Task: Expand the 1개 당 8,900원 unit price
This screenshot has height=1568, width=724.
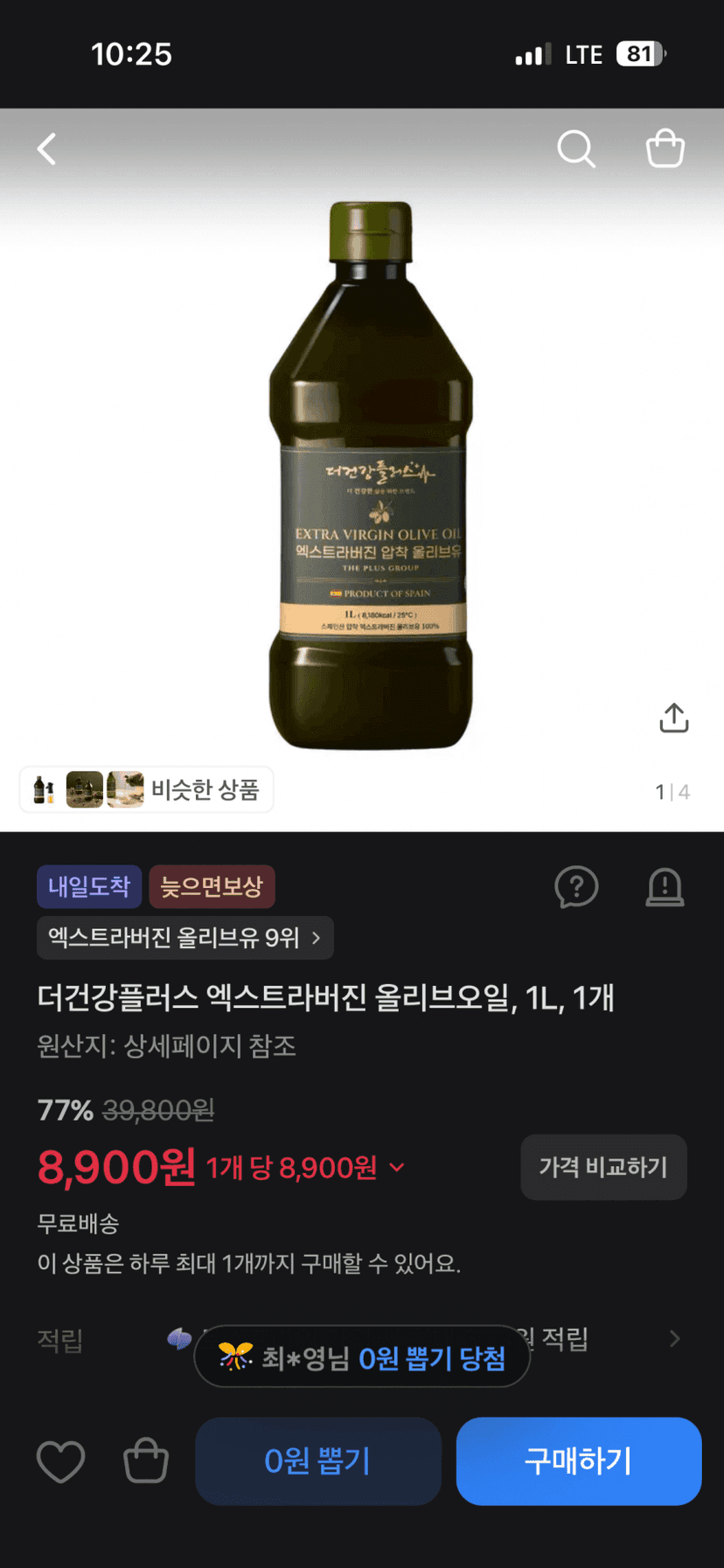Action: click(305, 1168)
